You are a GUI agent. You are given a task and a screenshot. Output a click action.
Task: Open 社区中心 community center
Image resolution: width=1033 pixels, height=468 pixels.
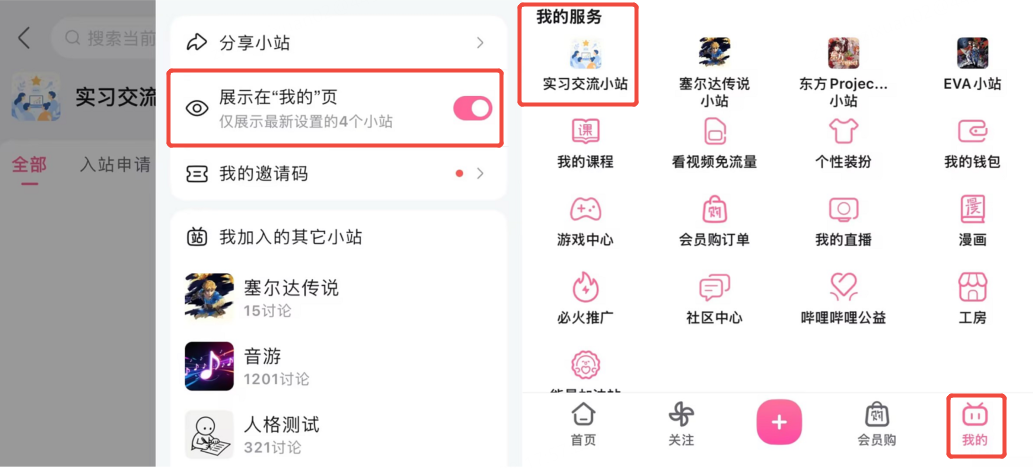(714, 300)
